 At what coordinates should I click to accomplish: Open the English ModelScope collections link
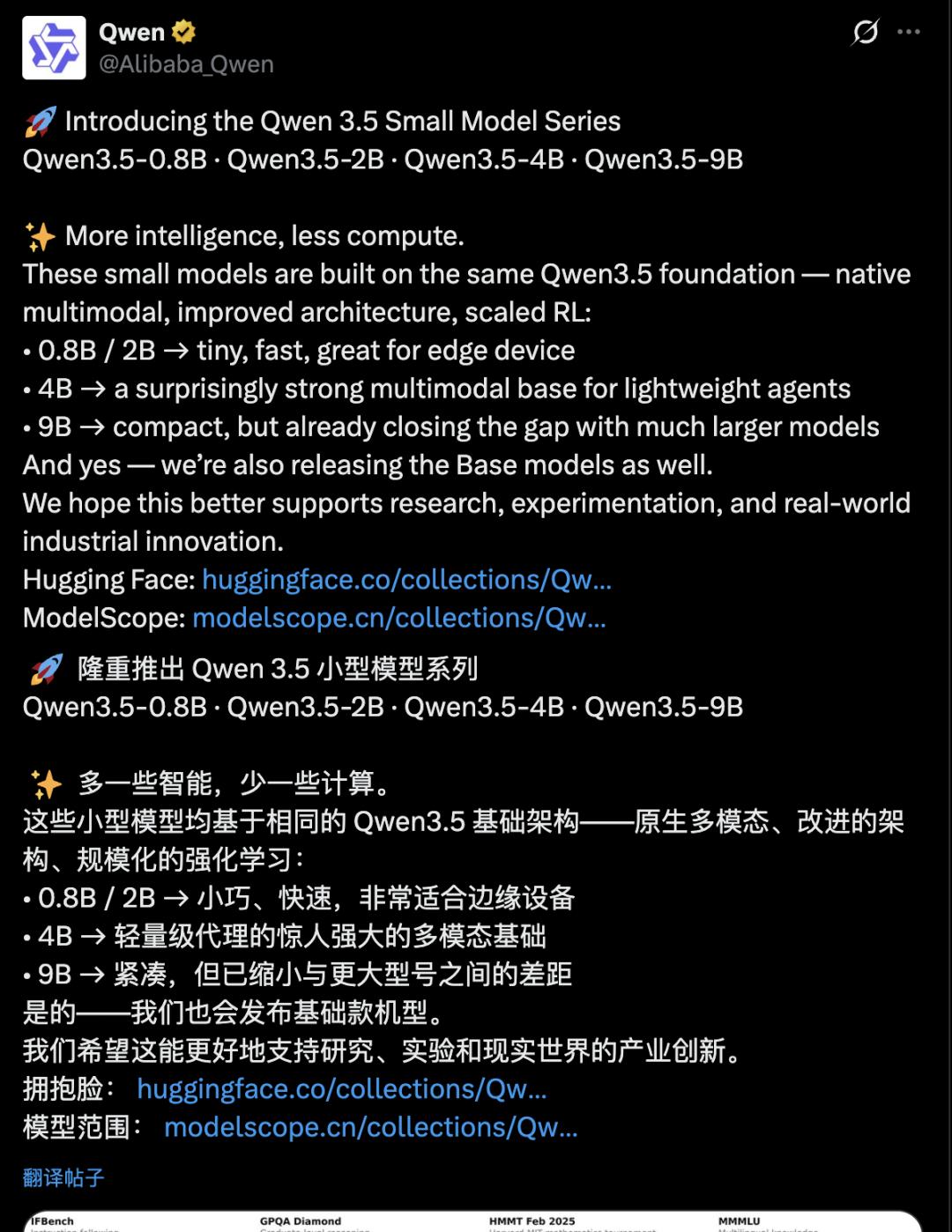[x=398, y=618]
